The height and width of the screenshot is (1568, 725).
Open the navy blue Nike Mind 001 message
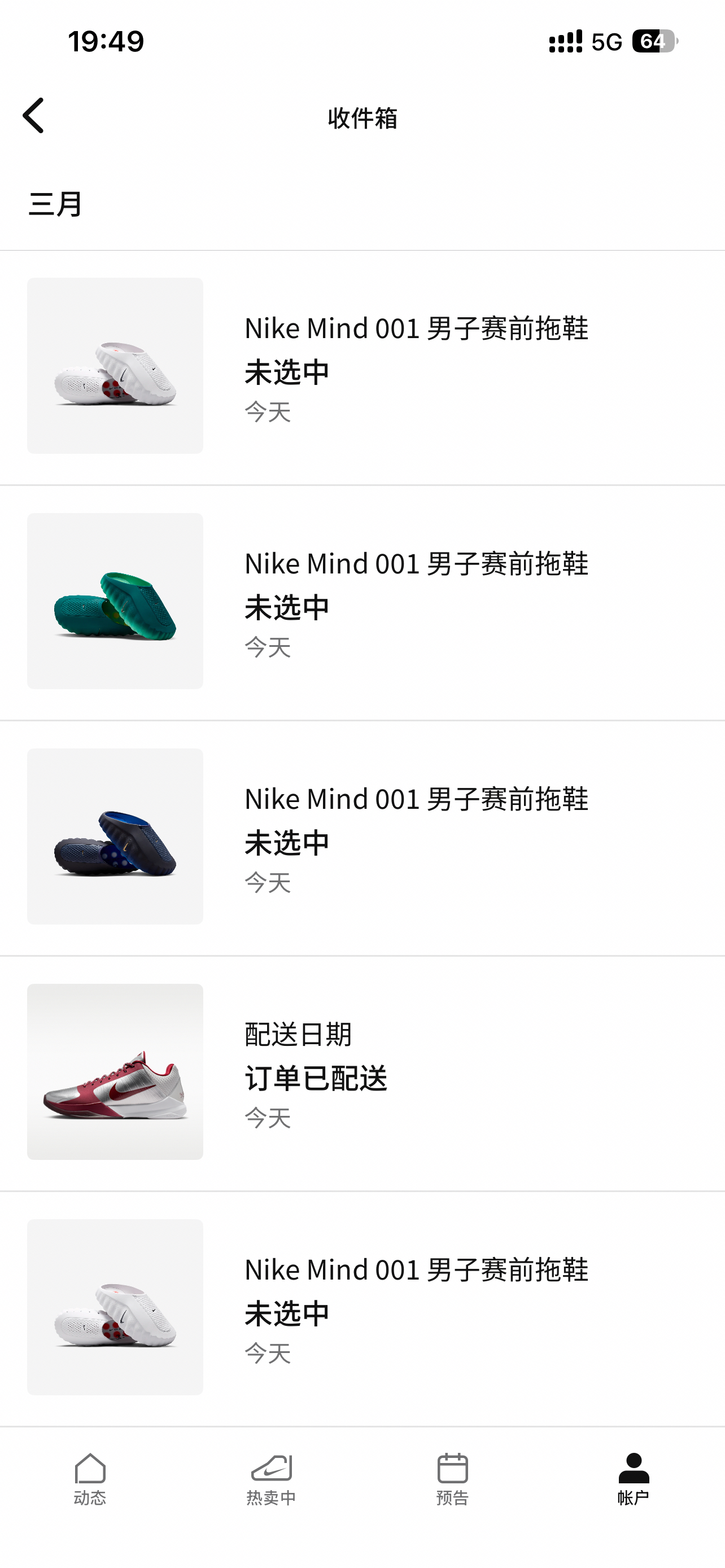(x=362, y=838)
